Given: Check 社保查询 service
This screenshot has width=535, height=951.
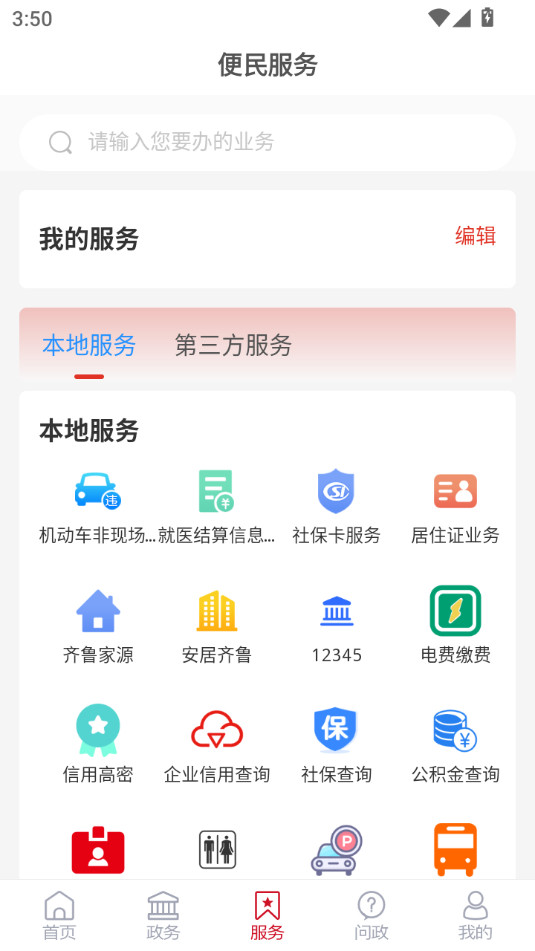Looking at the screenshot, I should [x=336, y=745].
